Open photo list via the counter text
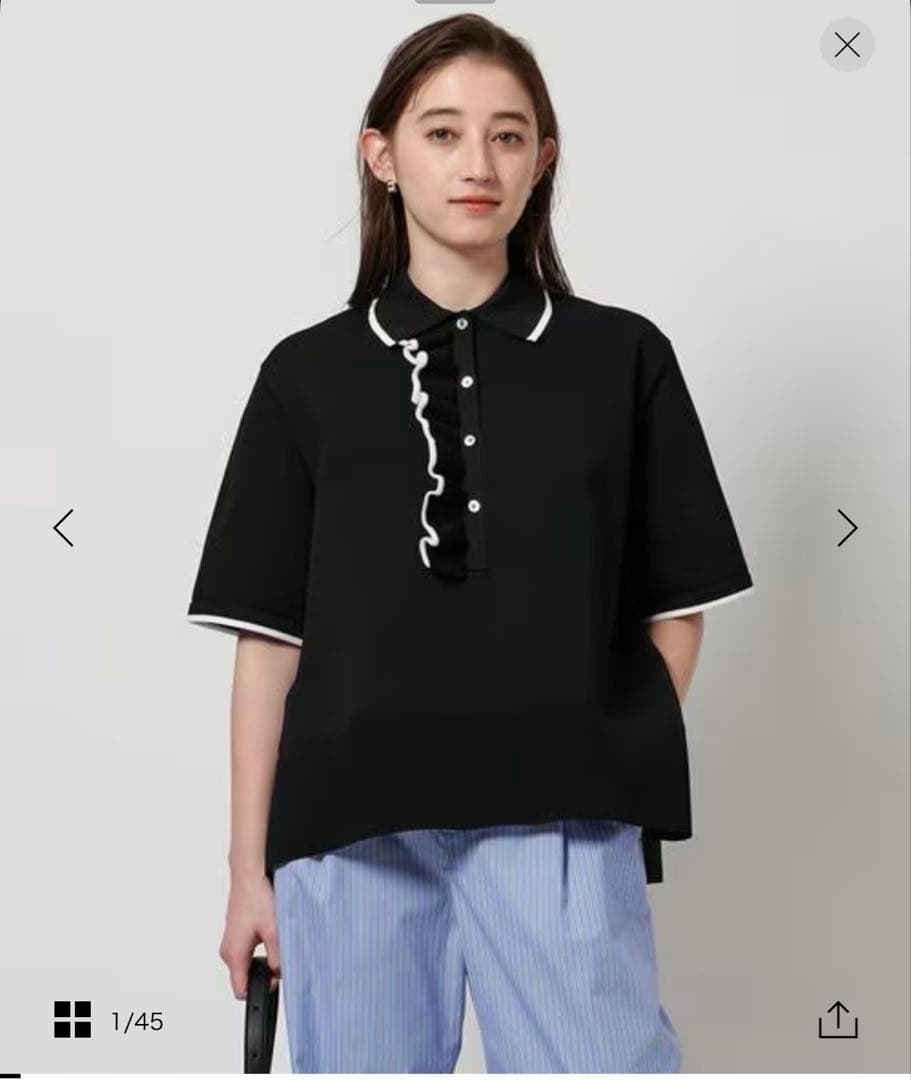 [x=138, y=1022]
